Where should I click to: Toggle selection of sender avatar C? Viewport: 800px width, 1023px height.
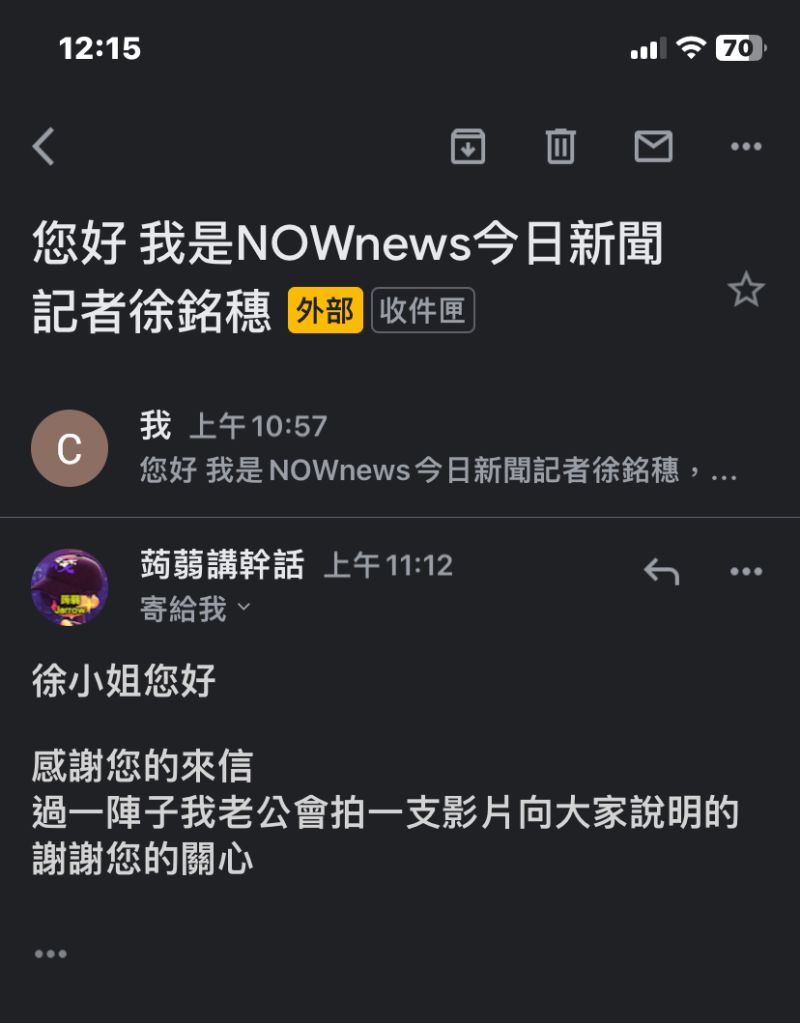(x=70, y=448)
